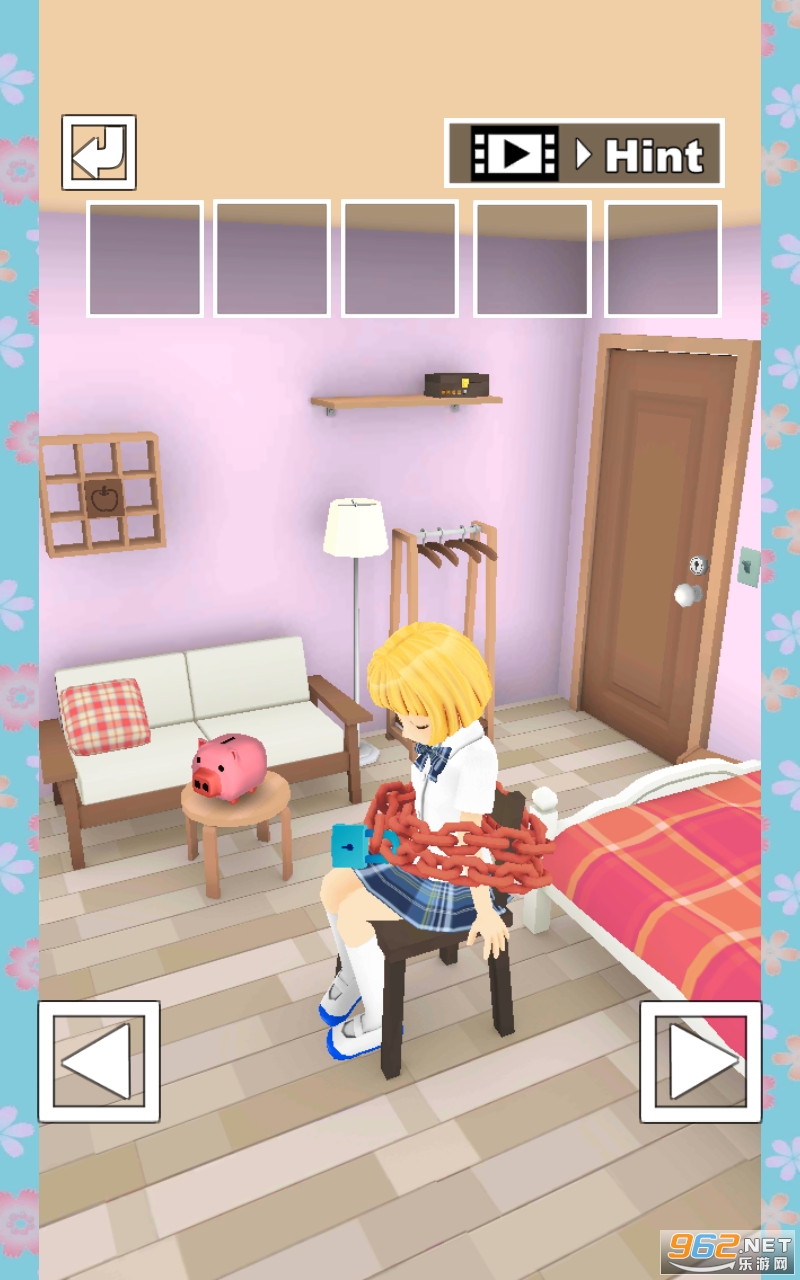
Task: Inspect the plaid pillow on sofa
Action: (x=104, y=714)
